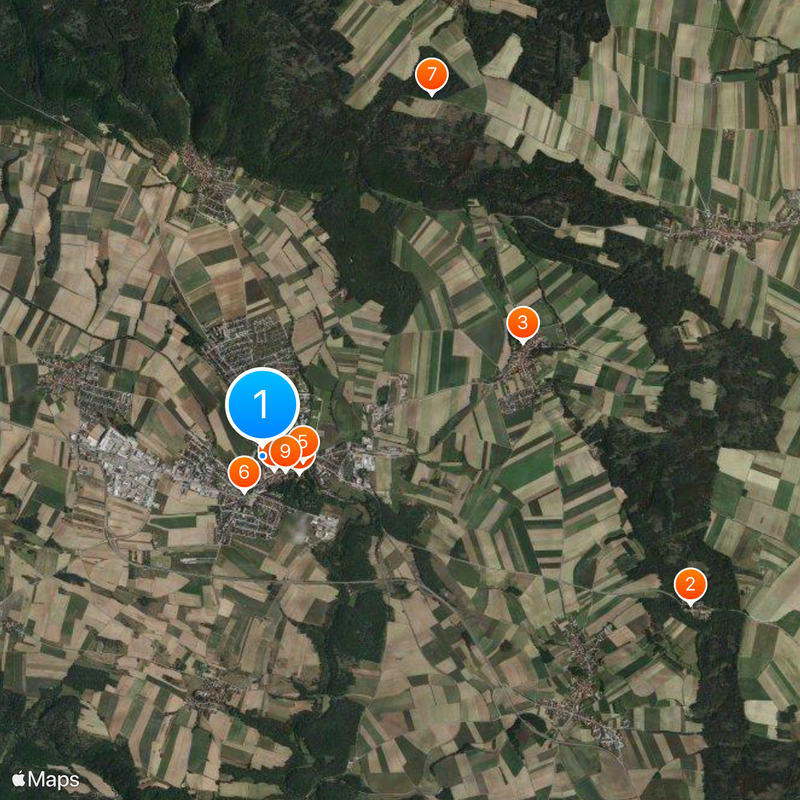Open map pin number 3
Image resolution: width=800 pixels, height=800 pixels.
pyautogui.click(x=522, y=323)
